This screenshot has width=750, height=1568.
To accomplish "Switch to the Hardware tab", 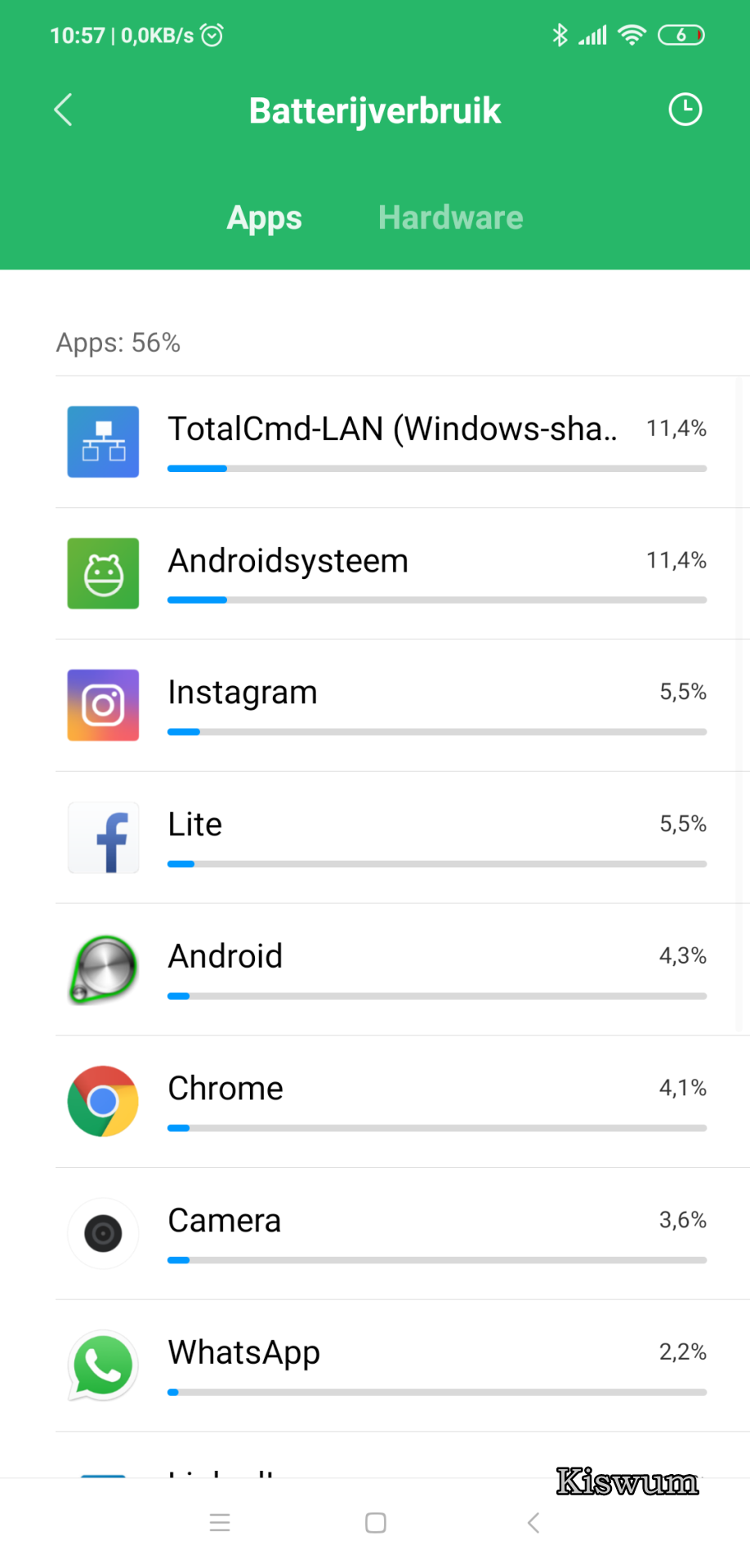I will point(450,218).
